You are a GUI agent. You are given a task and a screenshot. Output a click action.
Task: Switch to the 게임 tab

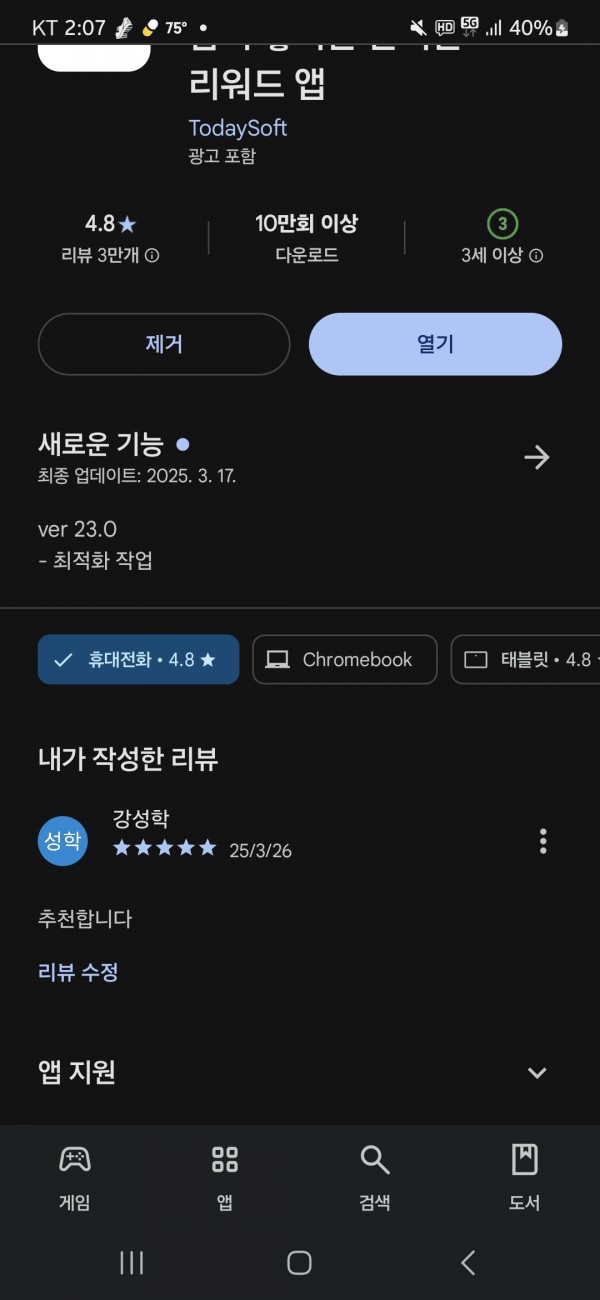click(x=75, y=1177)
